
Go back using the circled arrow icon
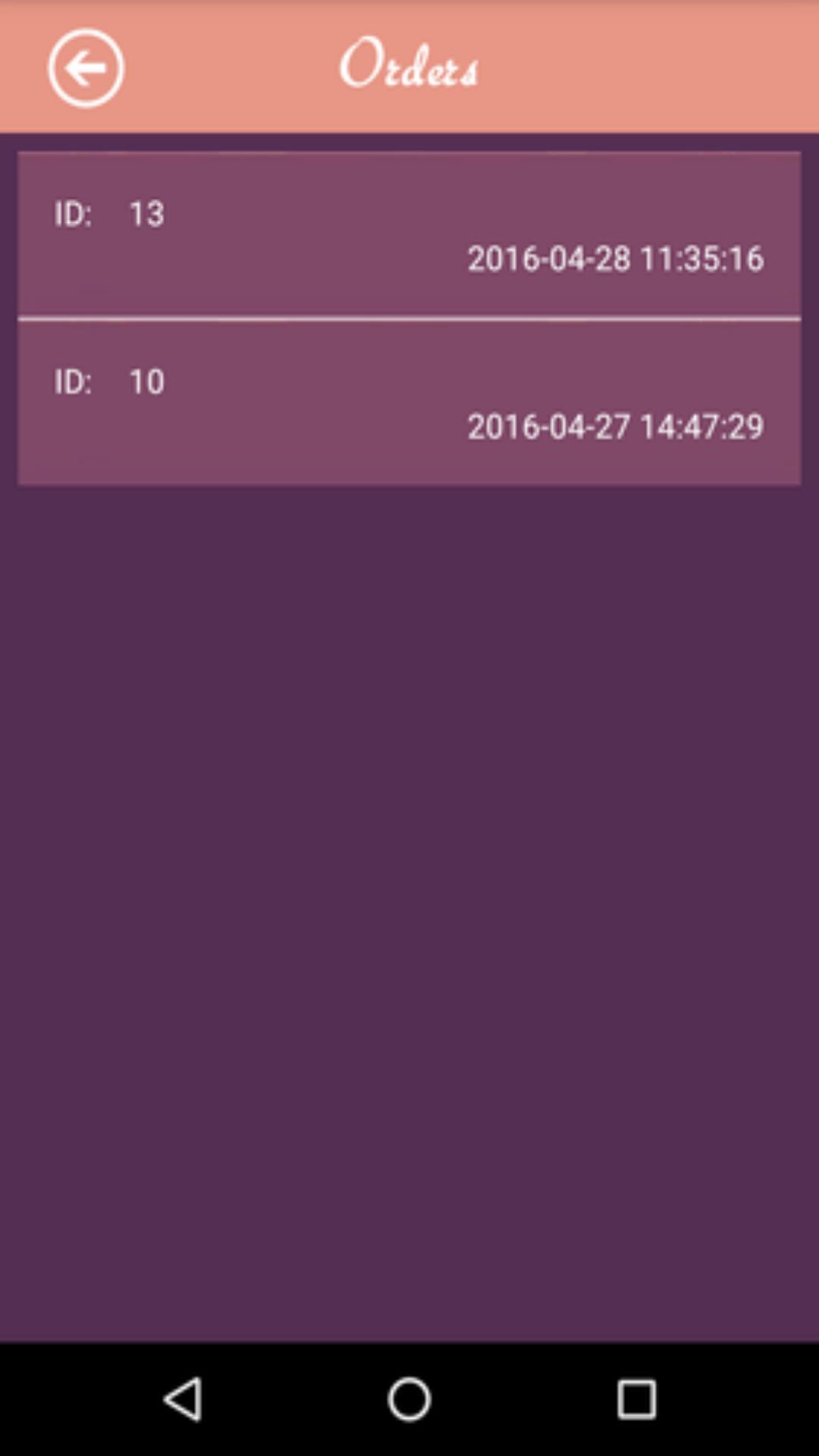(x=86, y=68)
